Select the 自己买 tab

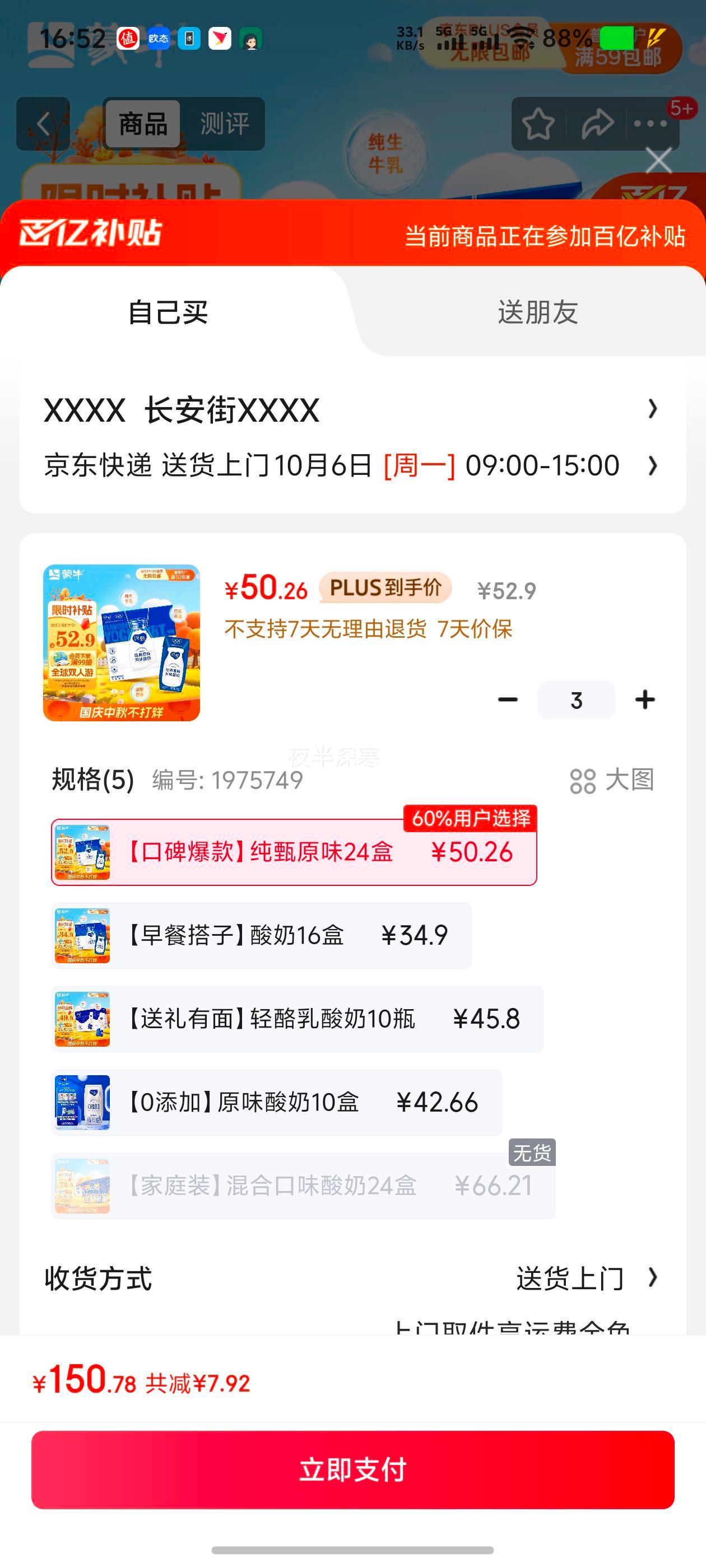point(168,312)
